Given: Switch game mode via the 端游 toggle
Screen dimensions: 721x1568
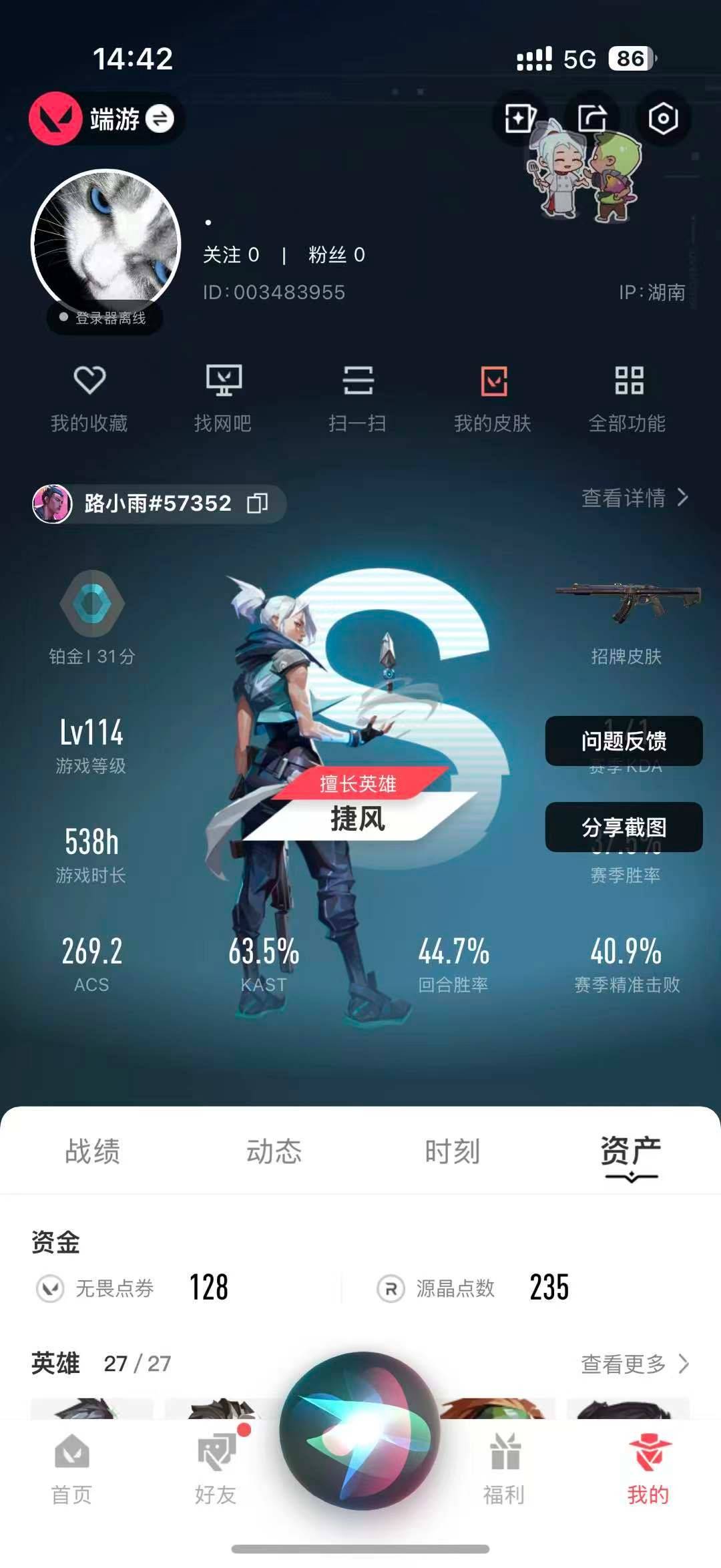Looking at the screenshot, I should [x=107, y=119].
